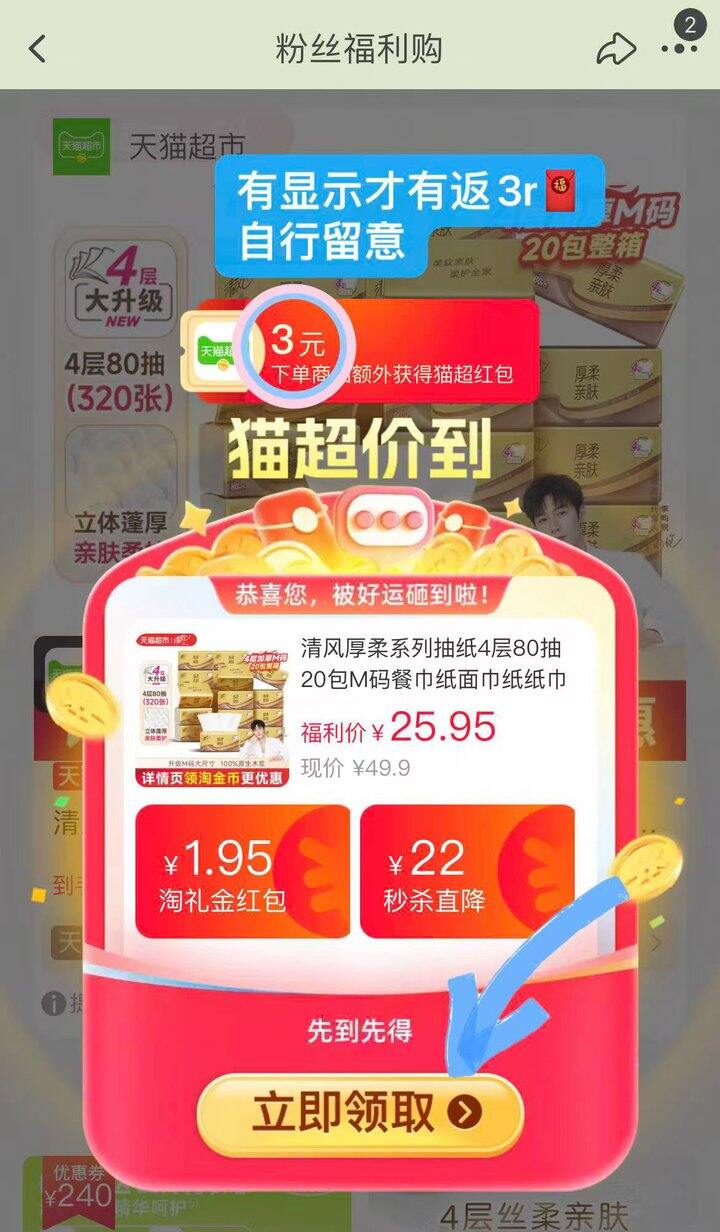Open the three-dot overflow menu
Image resolution: width=720 pixels, height=1232 pixels.
click(679, 49)
